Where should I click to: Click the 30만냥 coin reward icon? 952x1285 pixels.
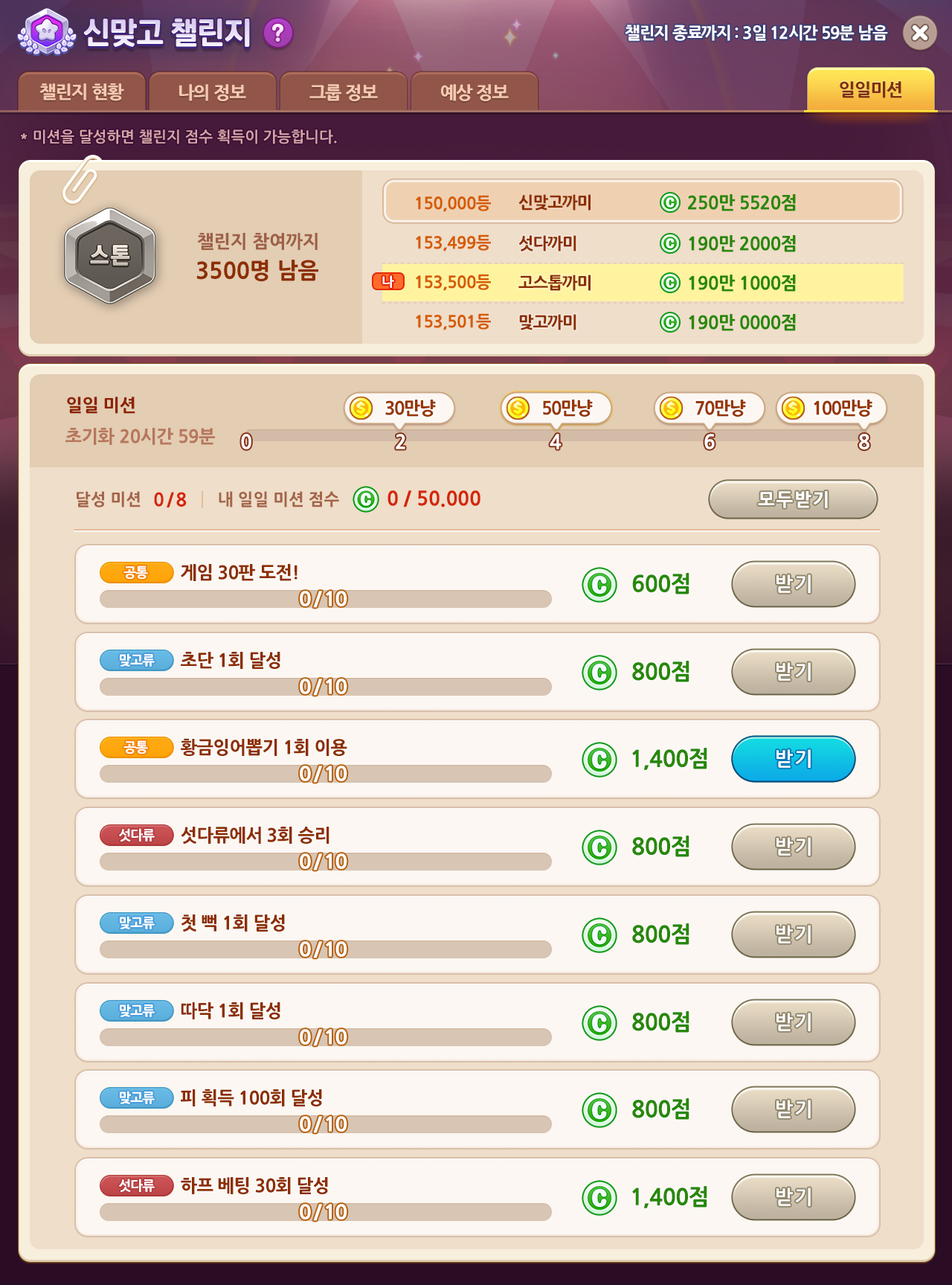359,406
